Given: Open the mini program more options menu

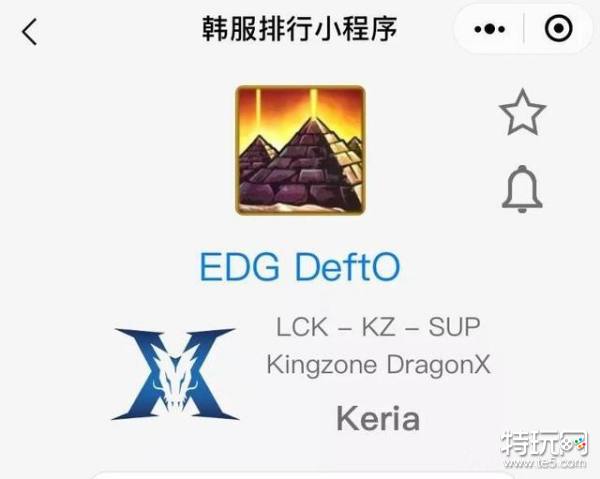Looking at the screenshot, I should point(492,29).
